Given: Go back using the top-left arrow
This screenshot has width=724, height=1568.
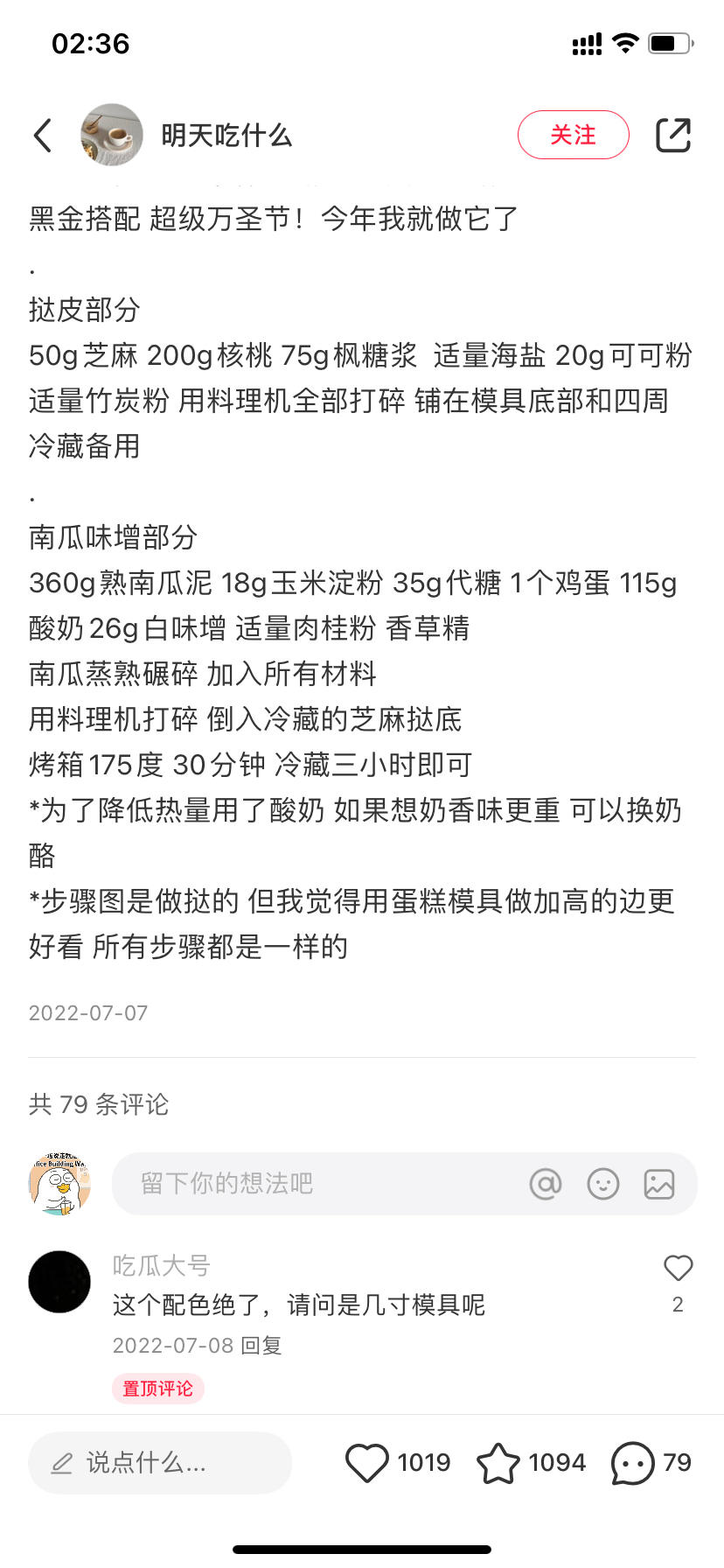Looking at the screenshot, I should 43,136.
